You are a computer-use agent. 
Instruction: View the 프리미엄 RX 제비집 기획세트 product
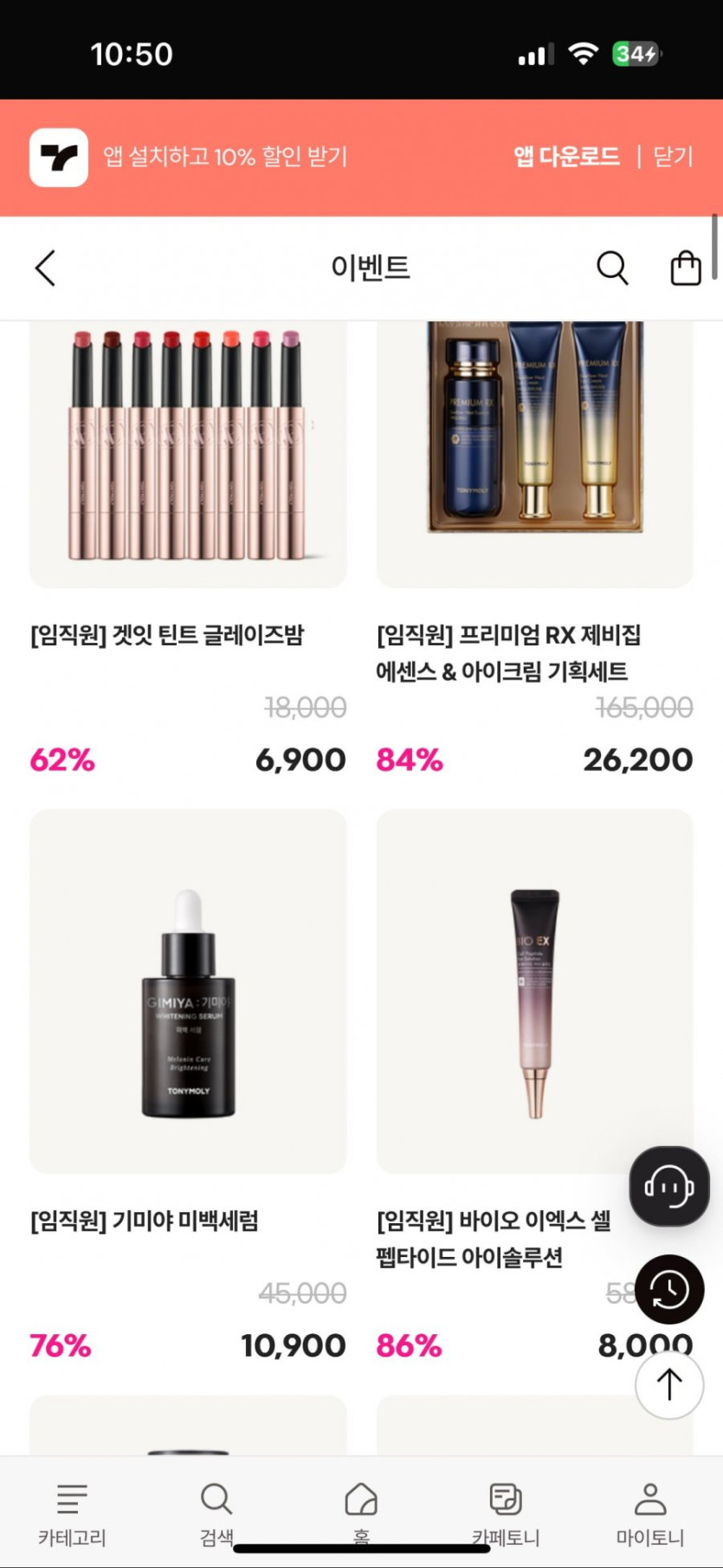click(x=534, y=450)
